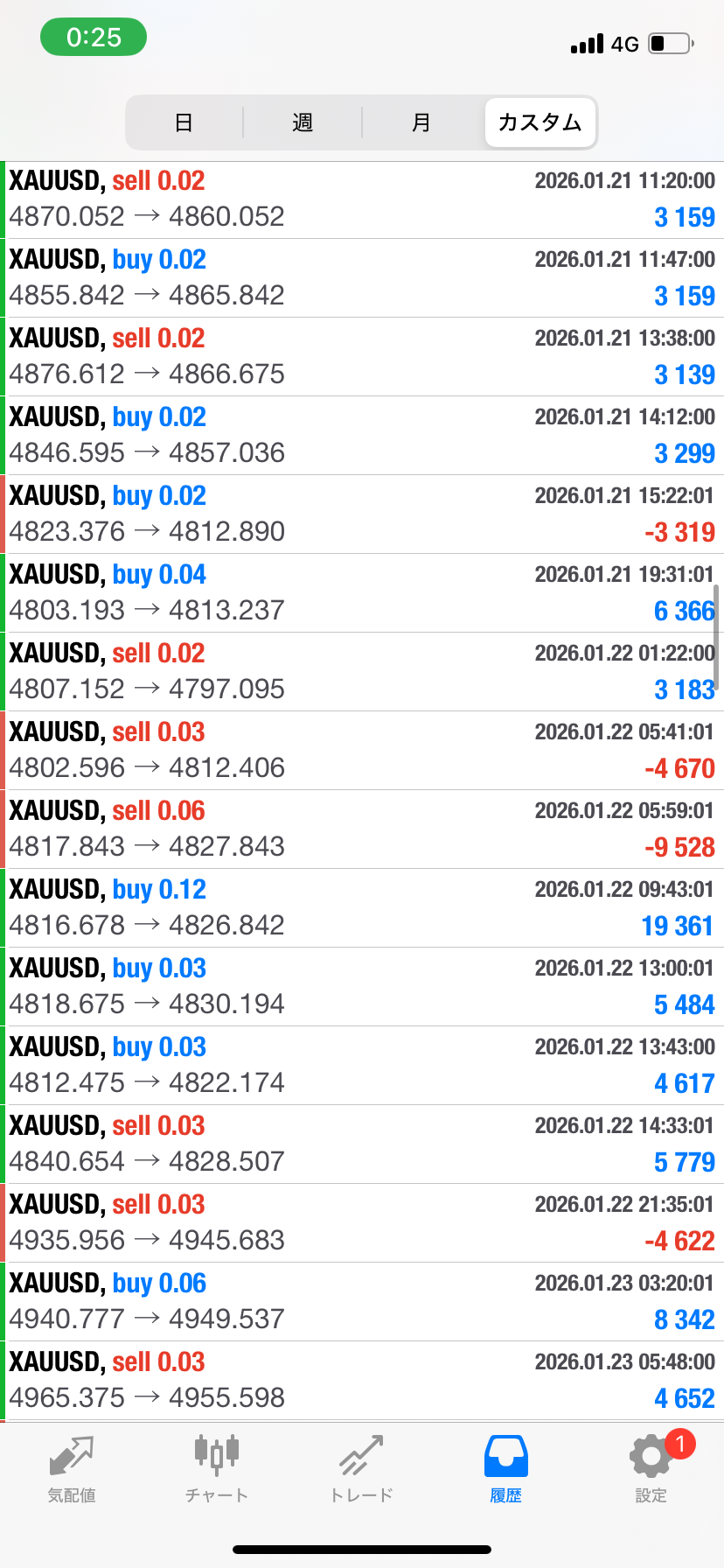Choose the 月 (month) period tab

tap(421, 122)
